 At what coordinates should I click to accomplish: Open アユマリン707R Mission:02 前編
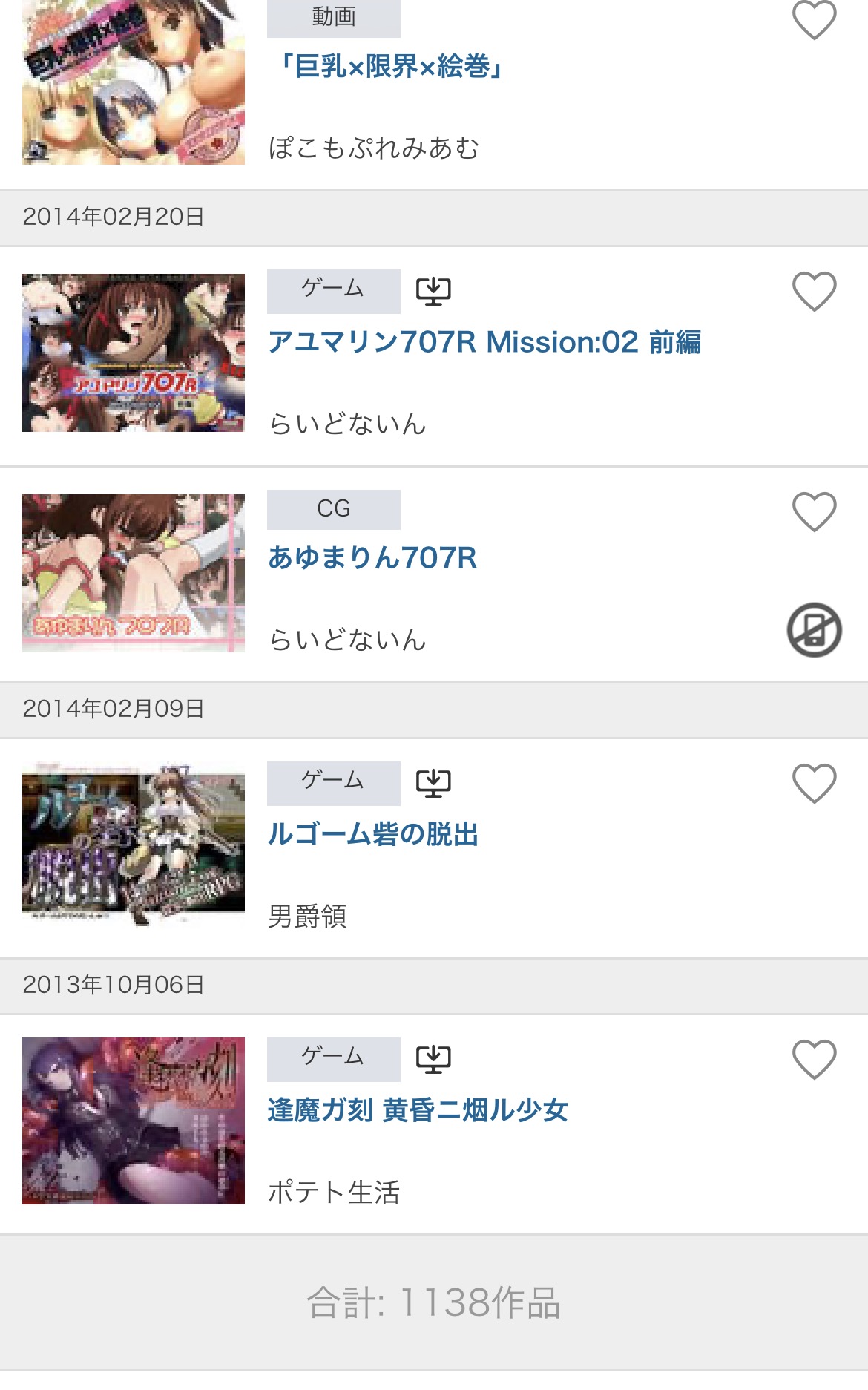click(x=484, y=342)
